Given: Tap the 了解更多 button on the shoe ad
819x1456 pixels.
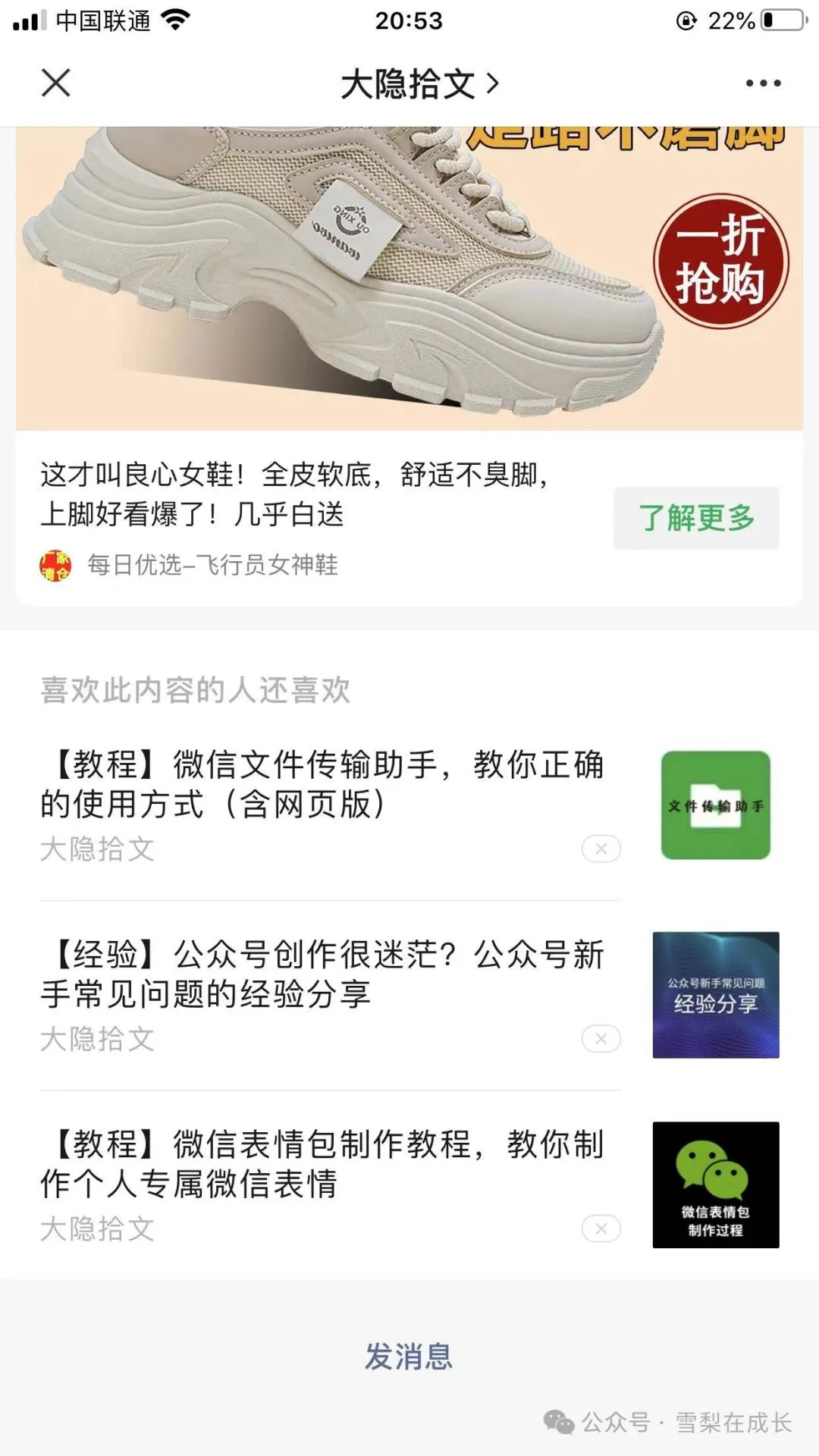Looking at the screenshot, I should point(695,519).
